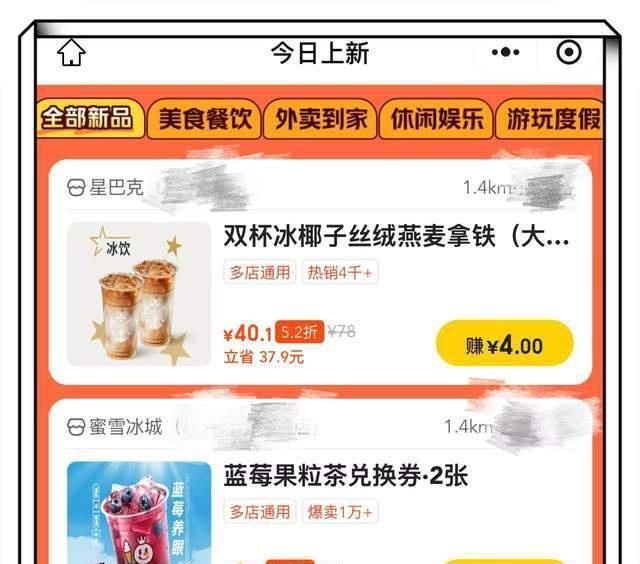The height and width of the screenshot is (564, 640).
Task: Switch to the 游玩度假 tab
Action: [x=553, y=120]
